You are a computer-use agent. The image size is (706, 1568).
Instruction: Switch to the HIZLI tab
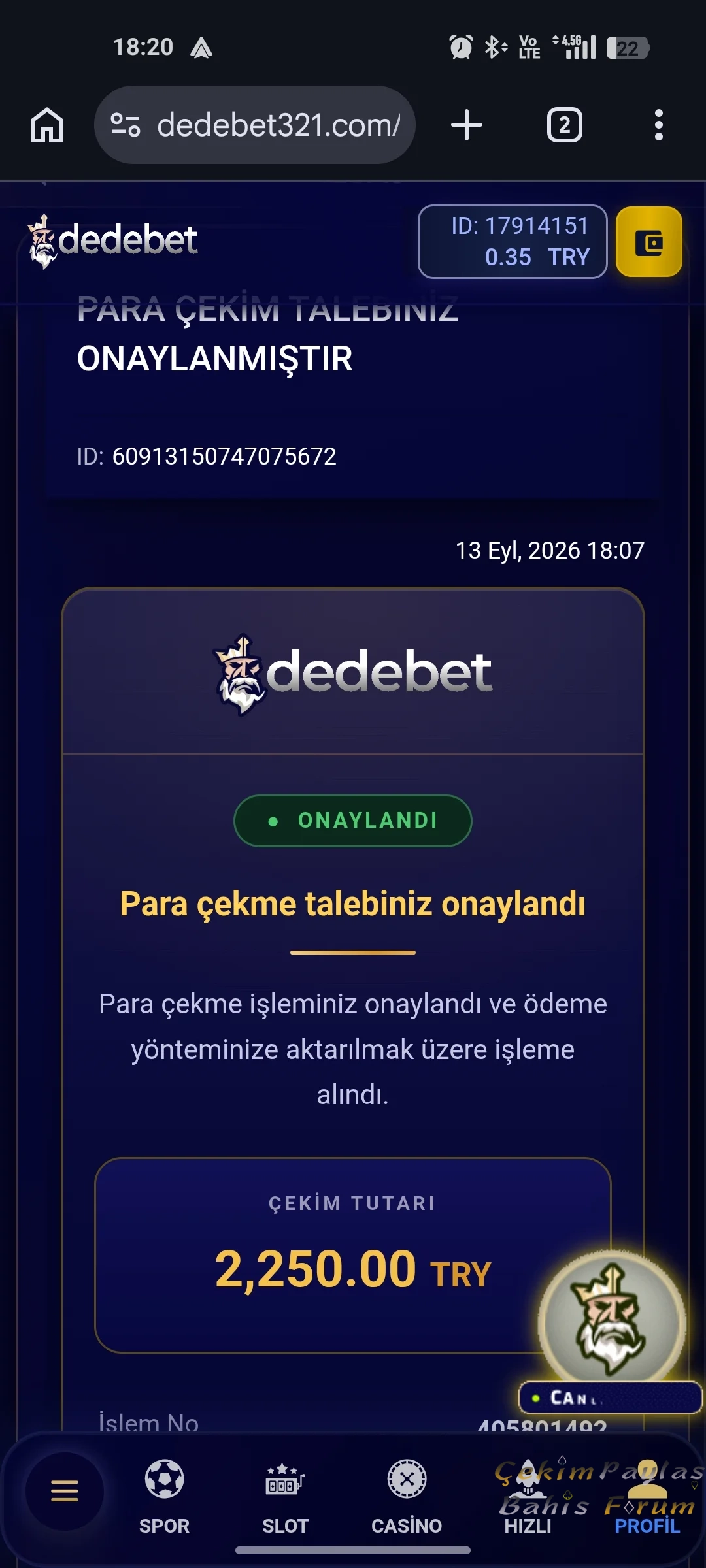click(x=528, y=1497)
